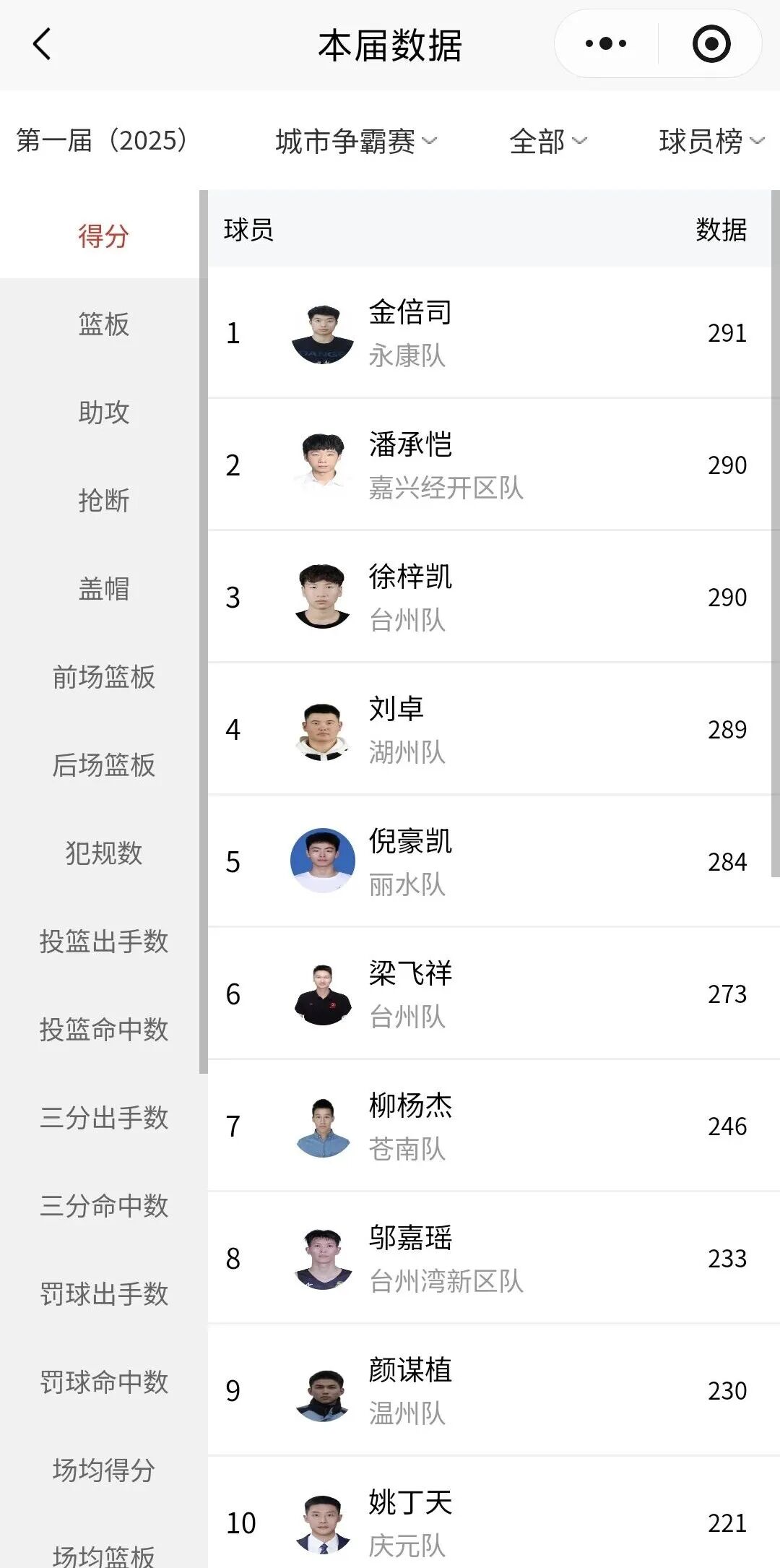Show the 前场篮板 ranking
Image resolution: width=780 pixels, height=1568 pixels.
[x=103, y=677]
